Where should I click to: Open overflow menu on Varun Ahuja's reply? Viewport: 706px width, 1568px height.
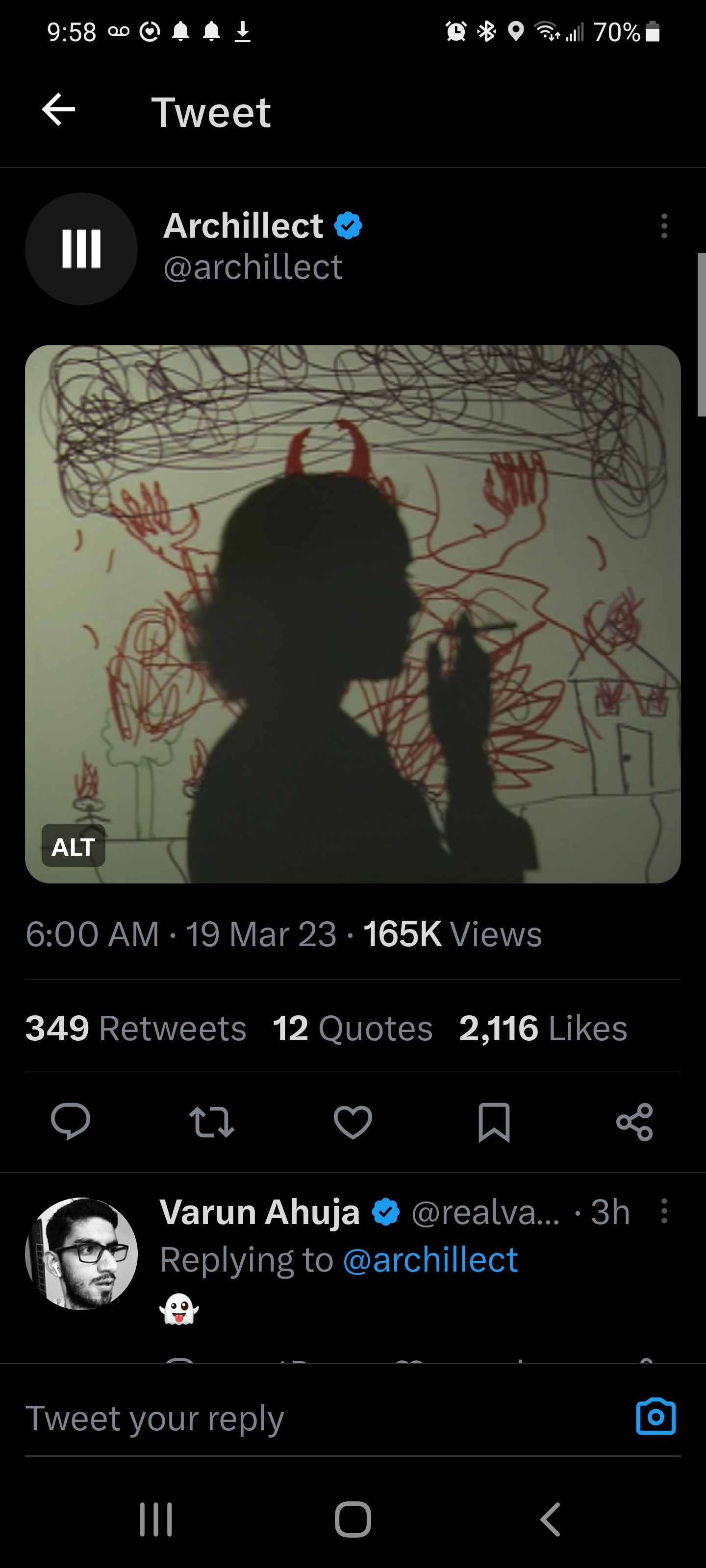(664, 1211)
